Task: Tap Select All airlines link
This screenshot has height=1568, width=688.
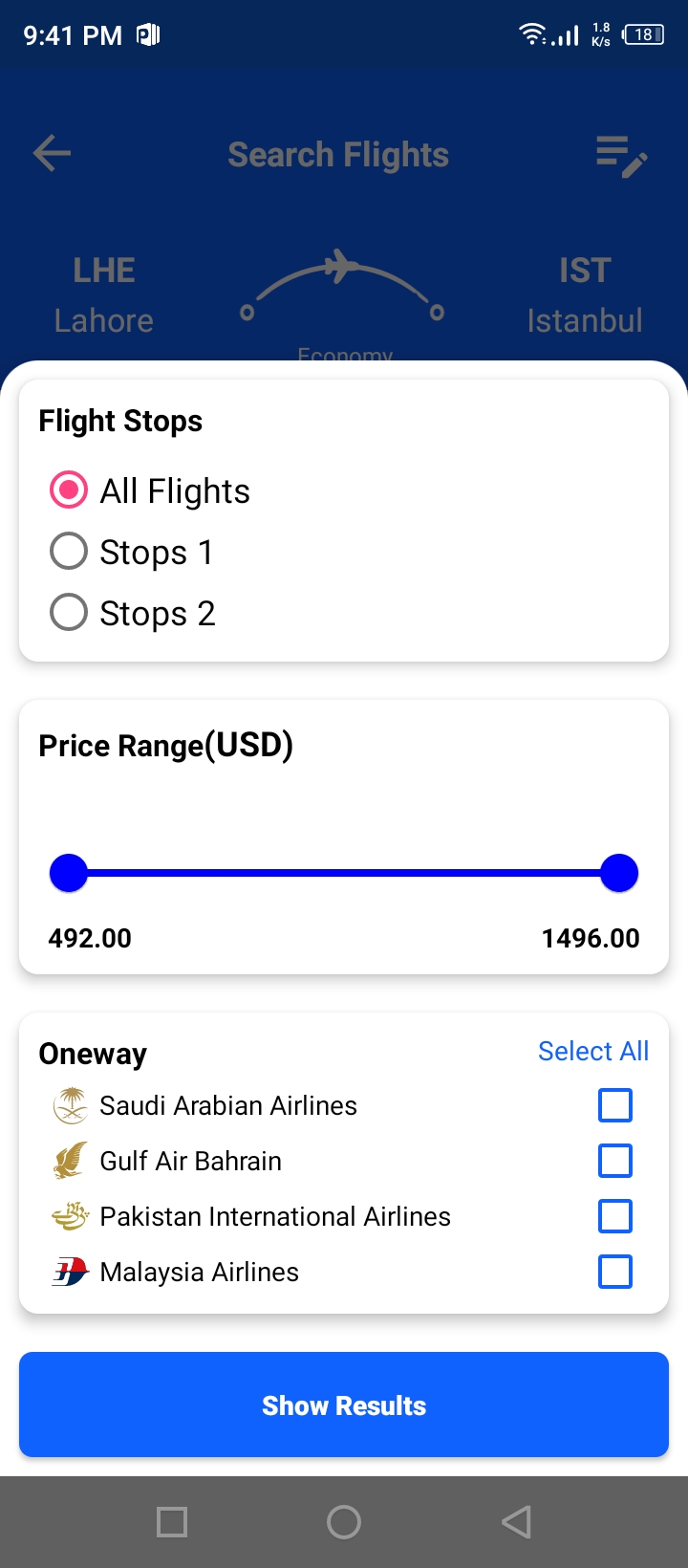Action: [593, 1051]
